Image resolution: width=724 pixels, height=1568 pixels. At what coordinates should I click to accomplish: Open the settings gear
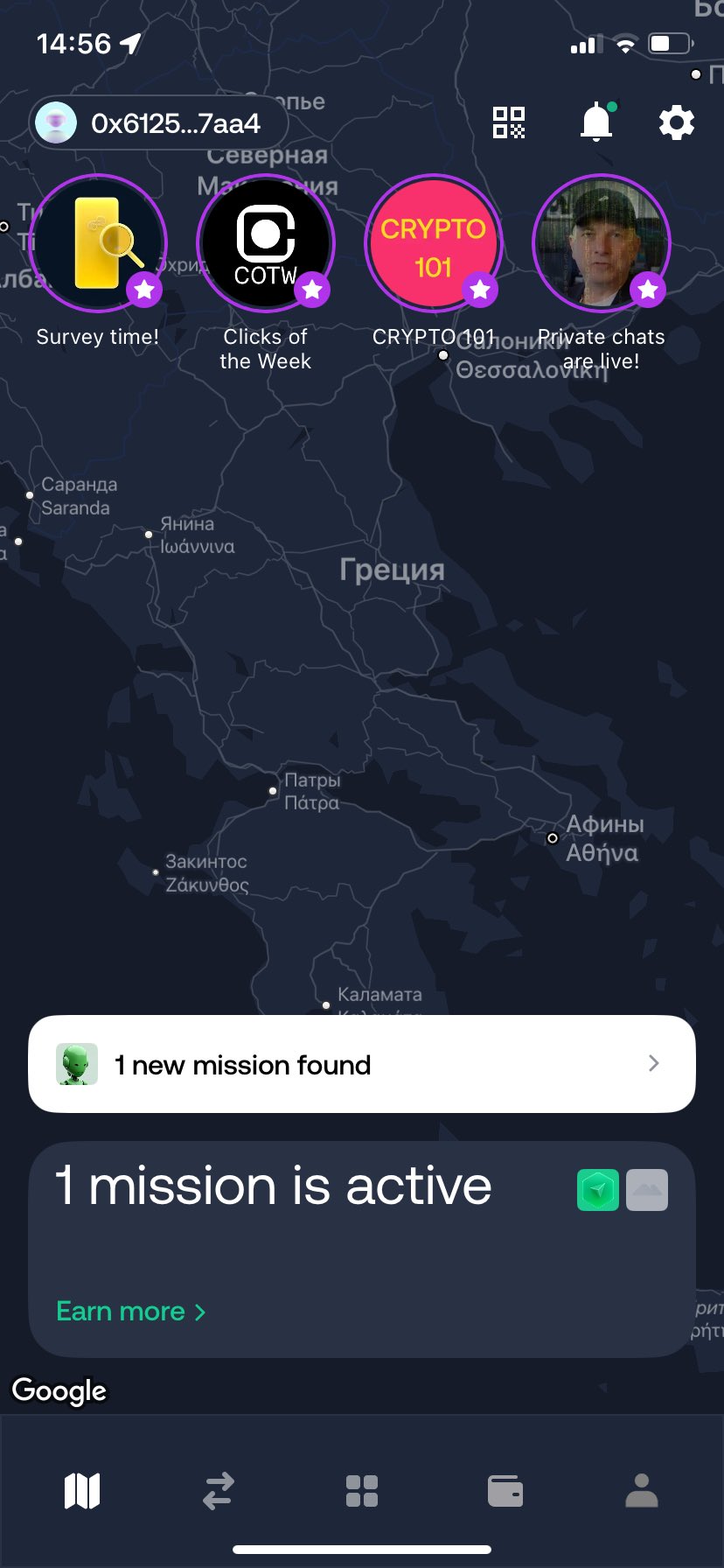click(677, 123)
